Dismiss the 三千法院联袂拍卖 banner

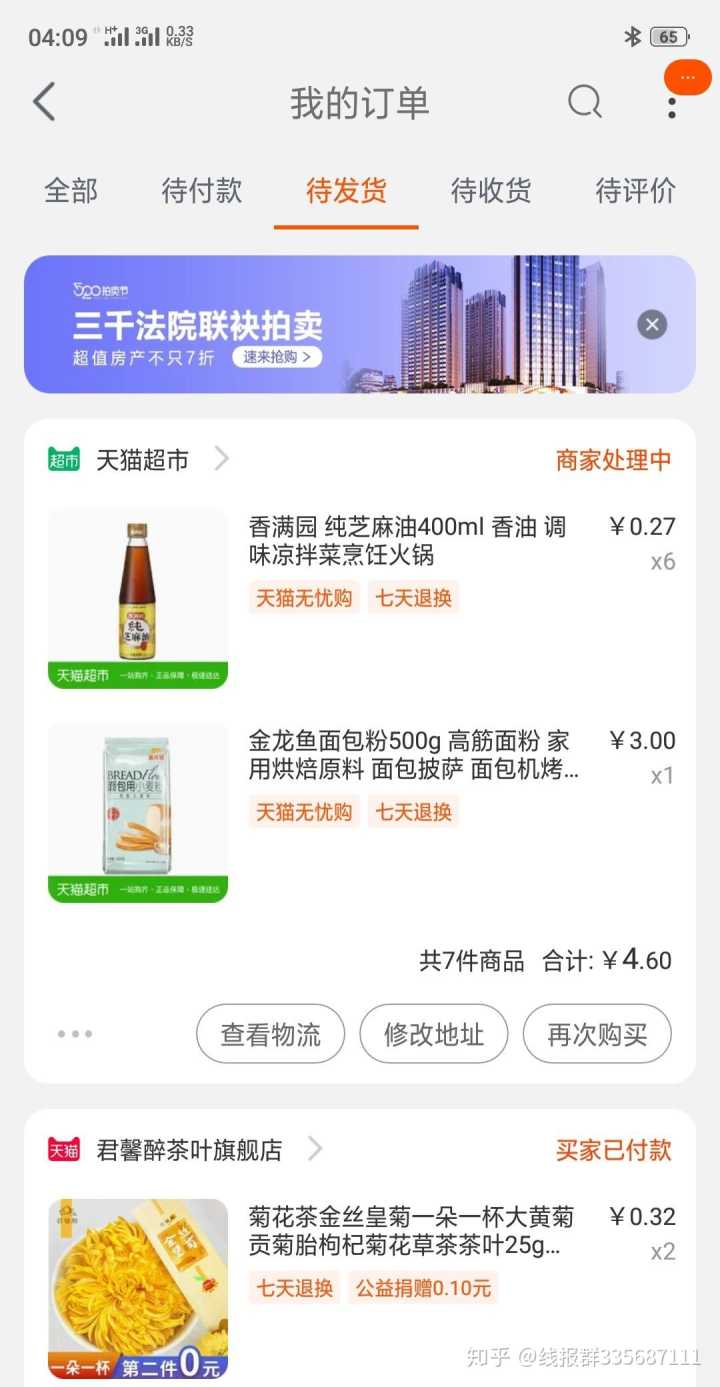click(652, 325)
